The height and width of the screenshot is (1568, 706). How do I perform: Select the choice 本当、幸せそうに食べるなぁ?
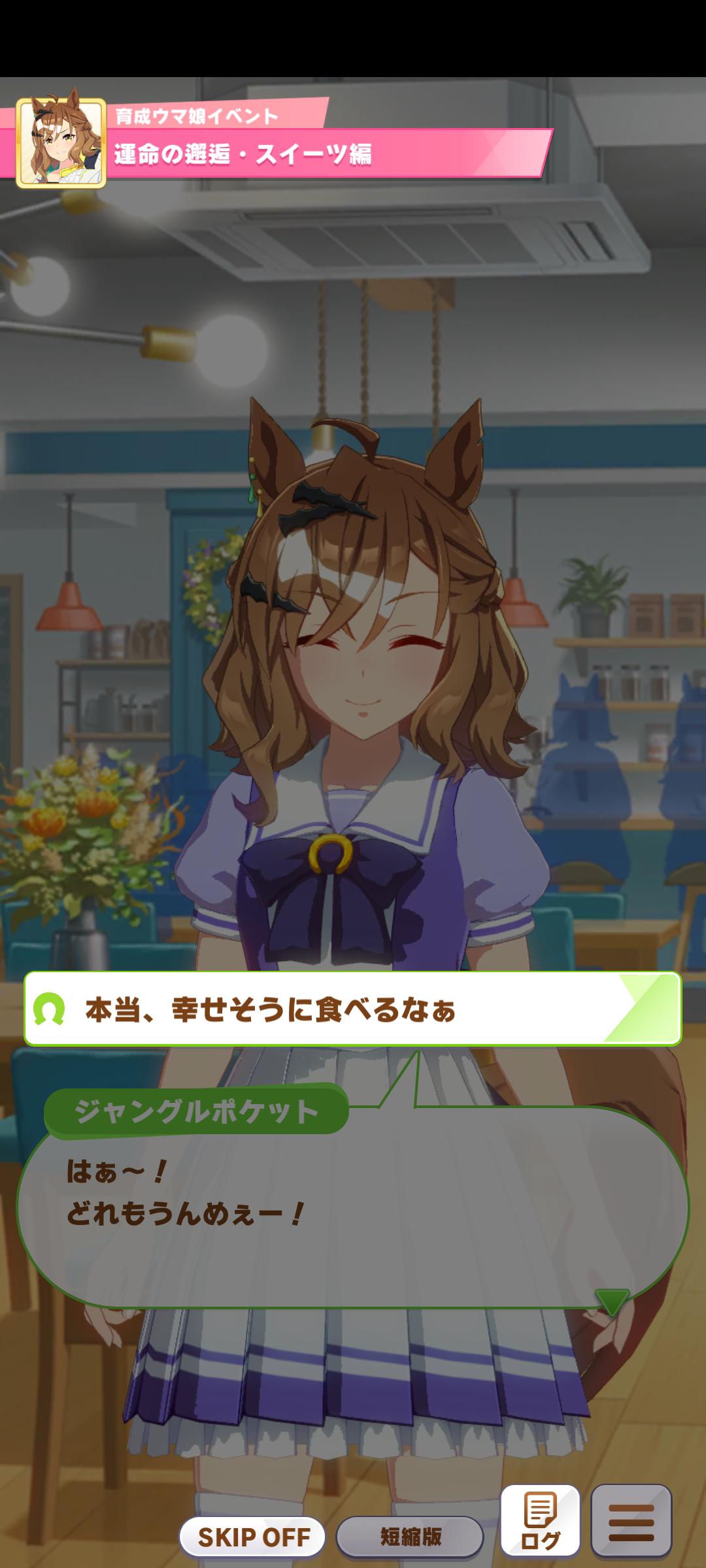[353, 1009]
